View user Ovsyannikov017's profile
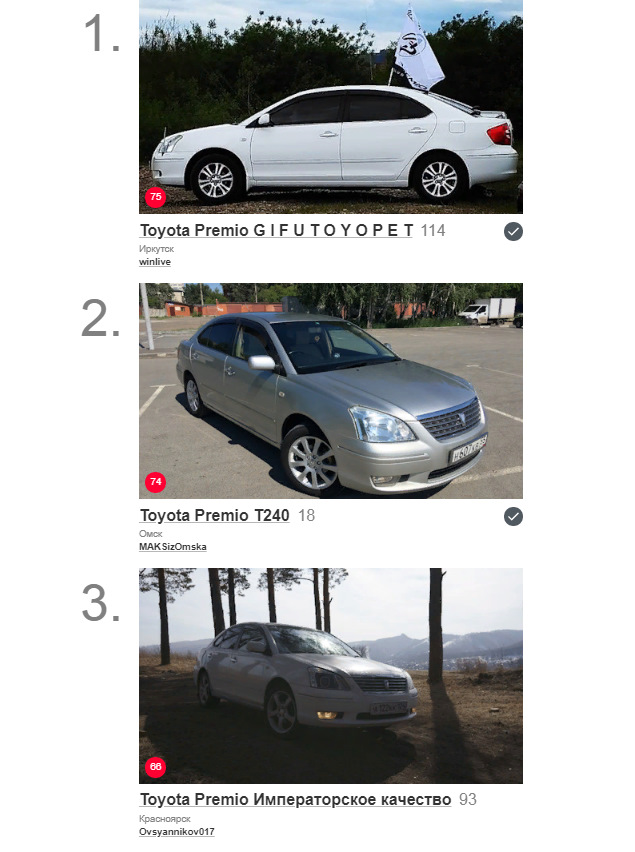 [176, 832]
